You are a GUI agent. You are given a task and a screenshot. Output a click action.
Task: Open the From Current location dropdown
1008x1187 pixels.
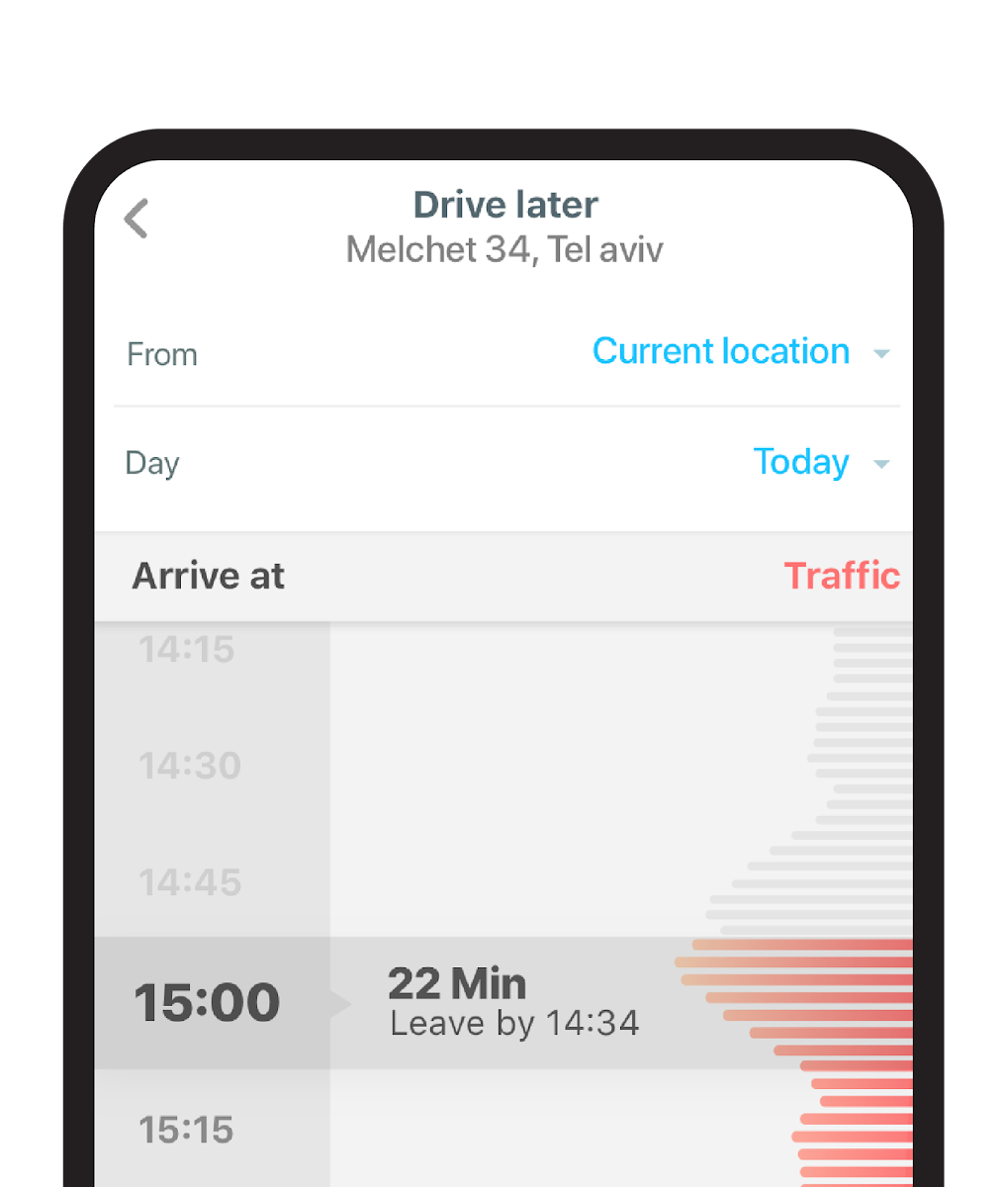[740, 352]
